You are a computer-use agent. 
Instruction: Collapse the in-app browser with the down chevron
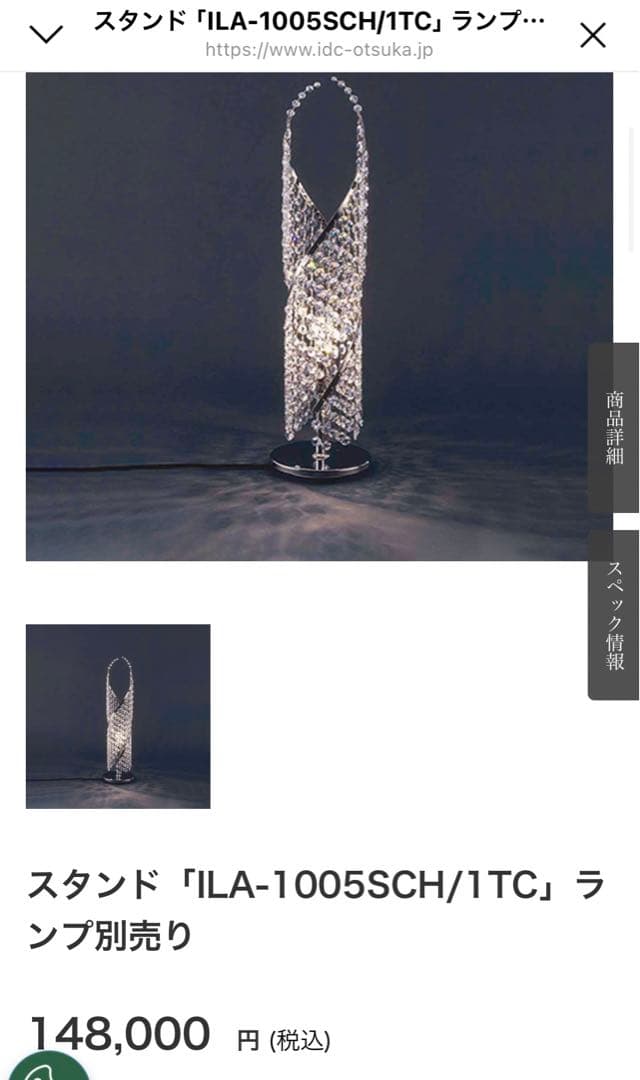click(x=46, y=35)
